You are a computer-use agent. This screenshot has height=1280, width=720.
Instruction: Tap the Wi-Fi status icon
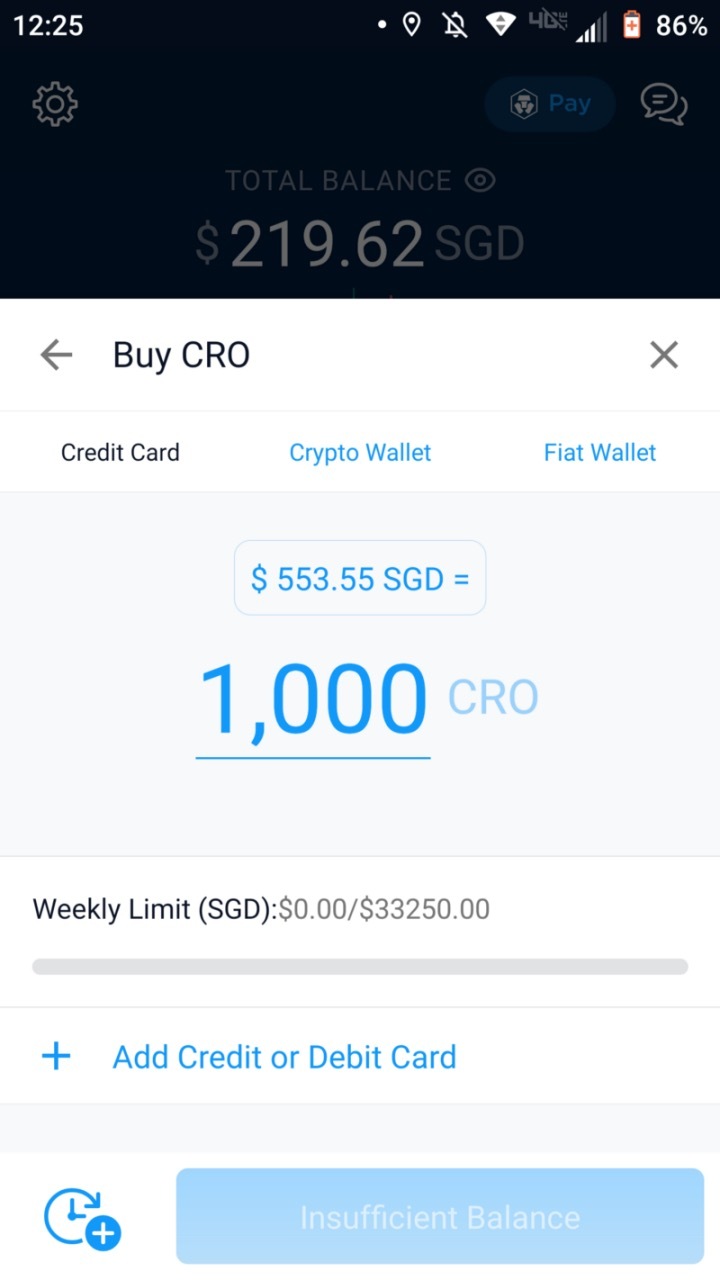coord(499,25)
